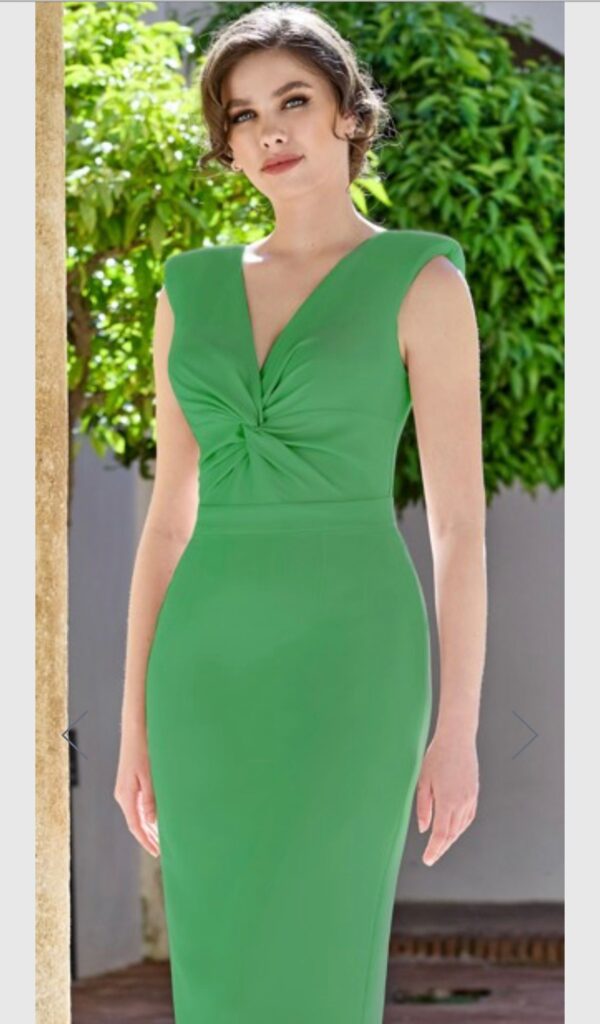
Task: Go to the previous dress photo
Action: point(75,734)
